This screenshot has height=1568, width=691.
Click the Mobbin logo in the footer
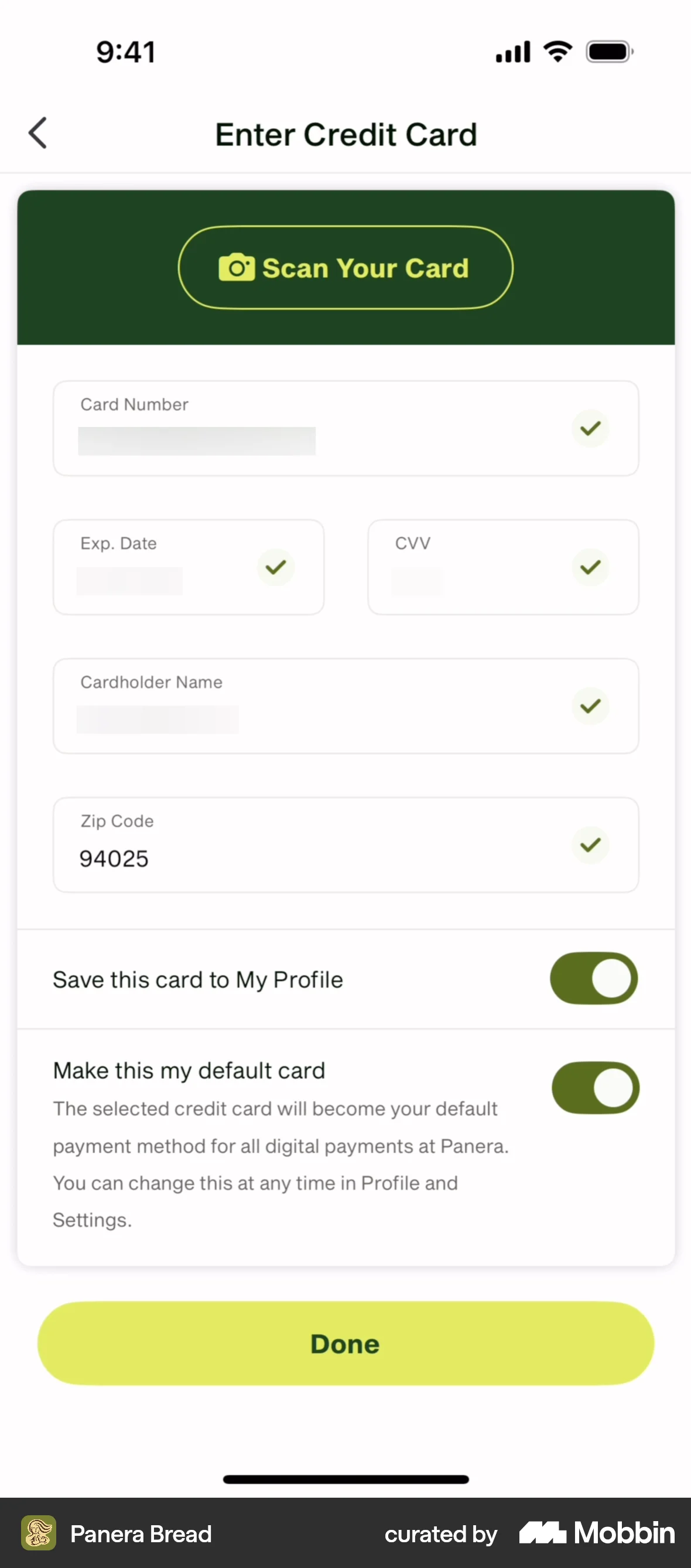pyautogui.click(x=595, y=1533)
